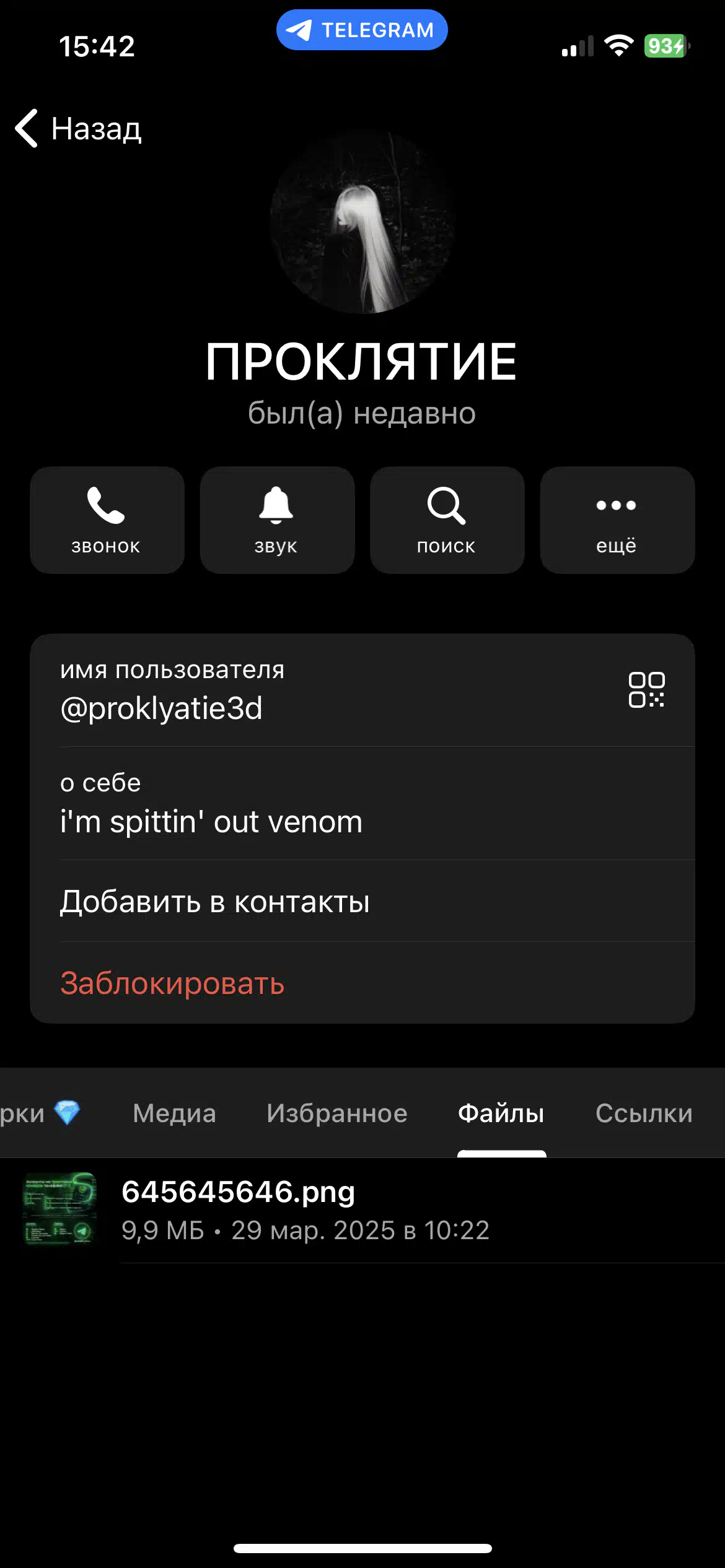Open the ПРОКЛЯТИЕ profile photo
This screenshot has height=1568, width=725.
[x=362, y=222]
